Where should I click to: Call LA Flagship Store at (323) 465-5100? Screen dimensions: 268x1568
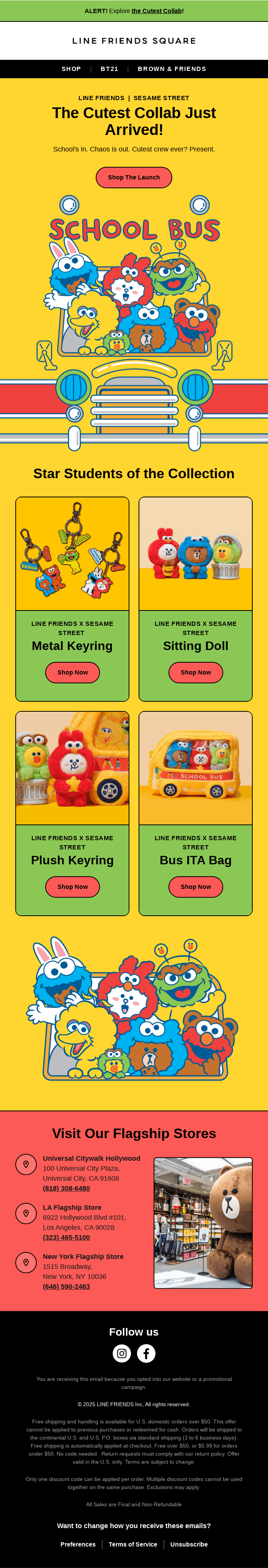coord(66,1237)
